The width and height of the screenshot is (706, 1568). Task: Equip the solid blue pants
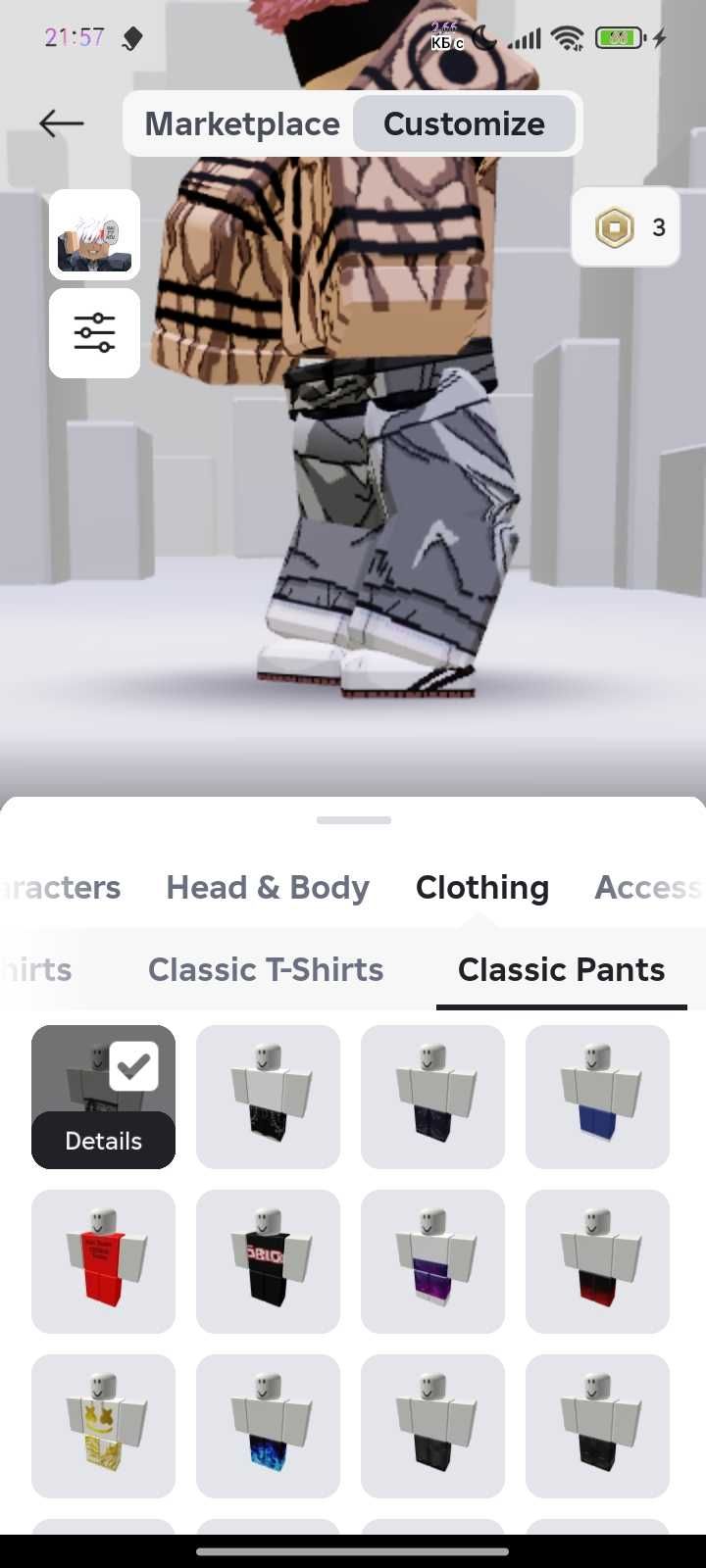point(597,1097)
